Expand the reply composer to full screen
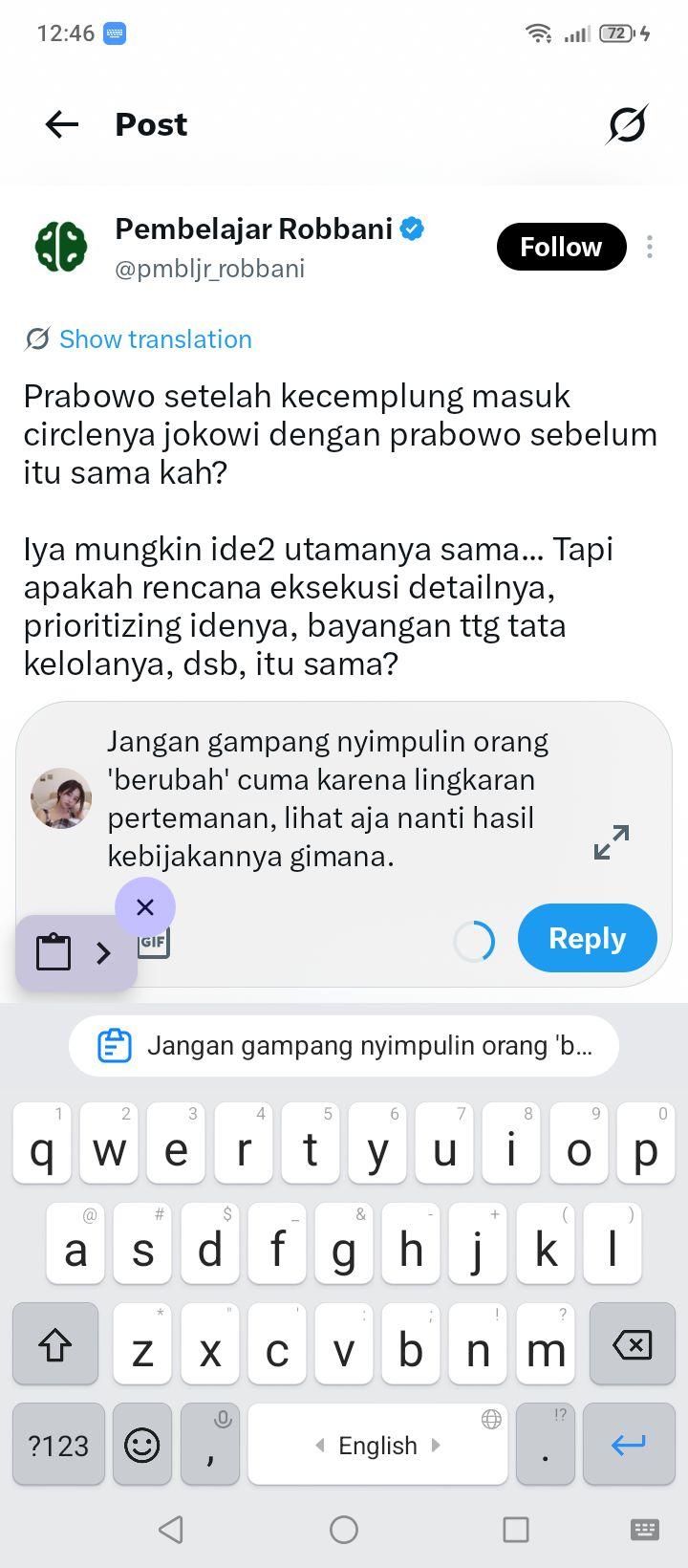Image resolution: width=688 pixels, height=1568 pixels. click(x=612, y=842)
